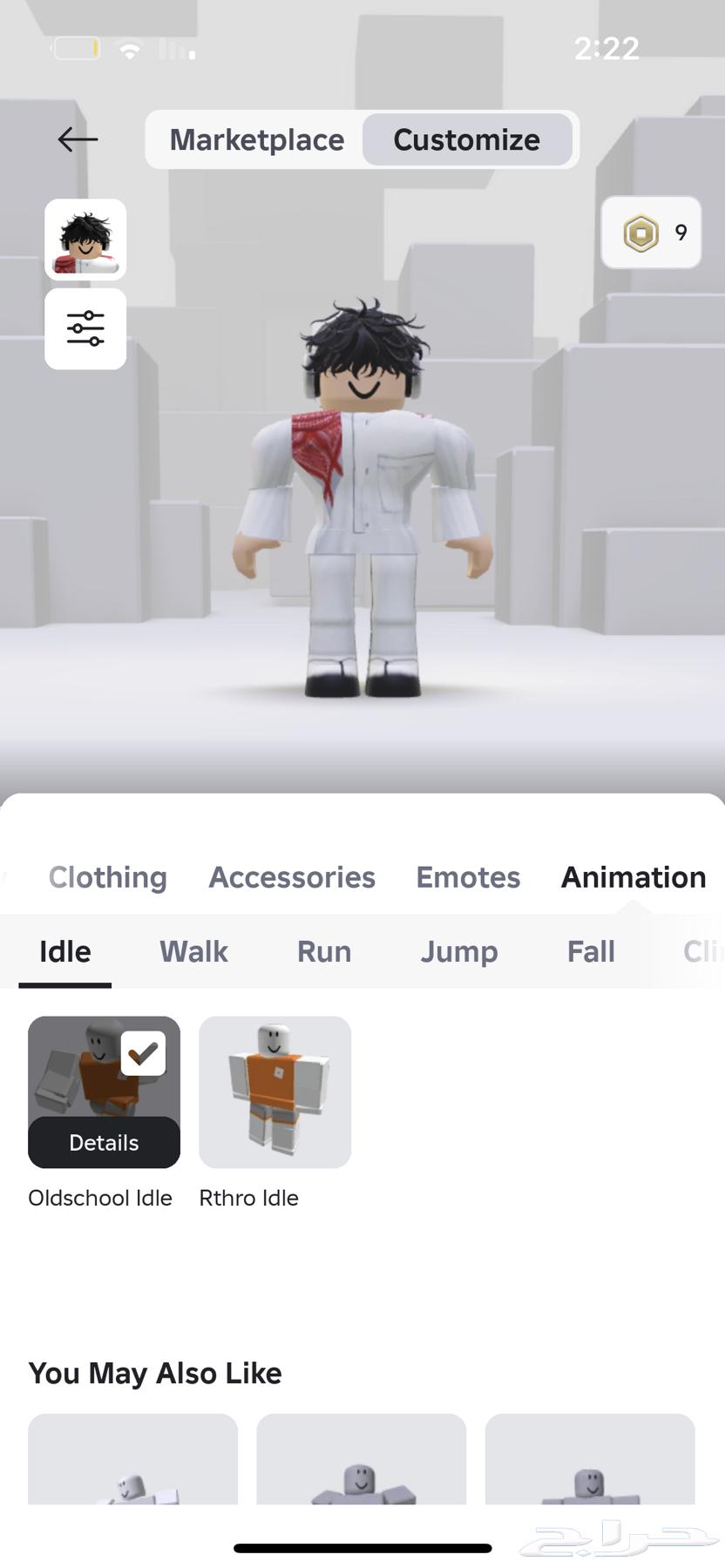This screenshot has height=1568, width=725.
Task: Equip the Rthro Idle animation
Action: pos(274,1092)
